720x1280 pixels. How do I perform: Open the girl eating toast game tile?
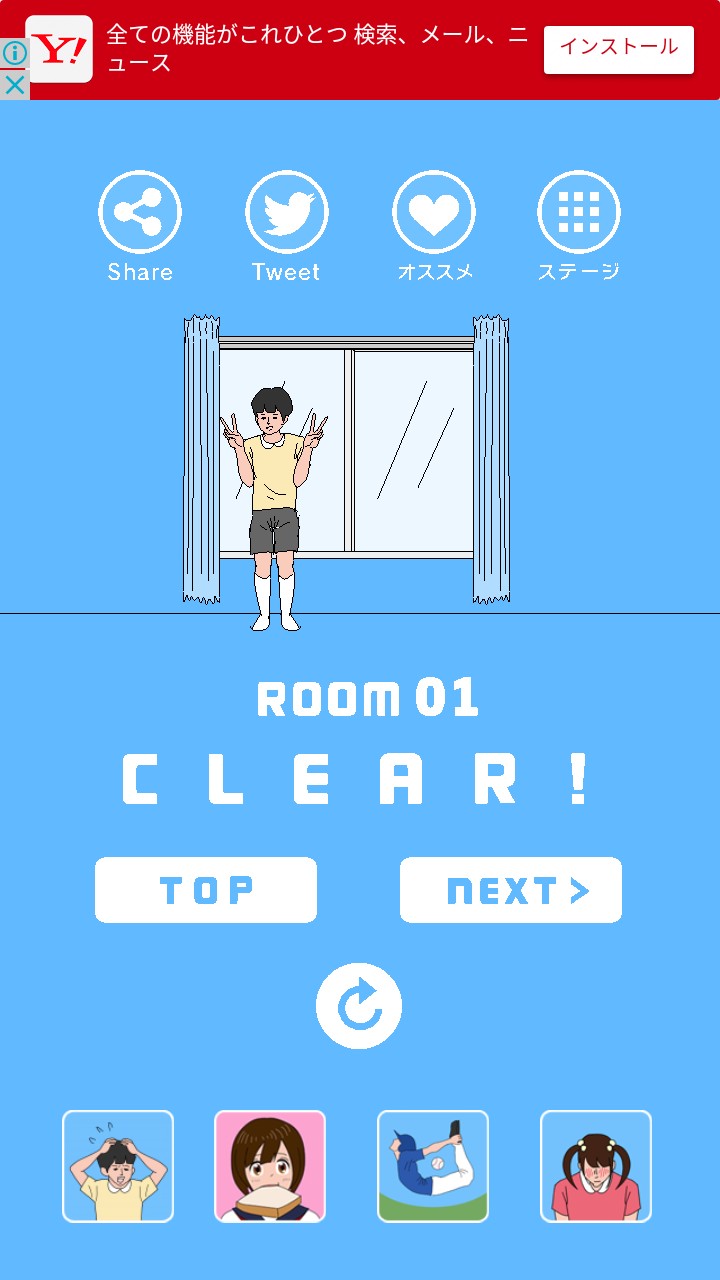click(x=270, y=1166)
